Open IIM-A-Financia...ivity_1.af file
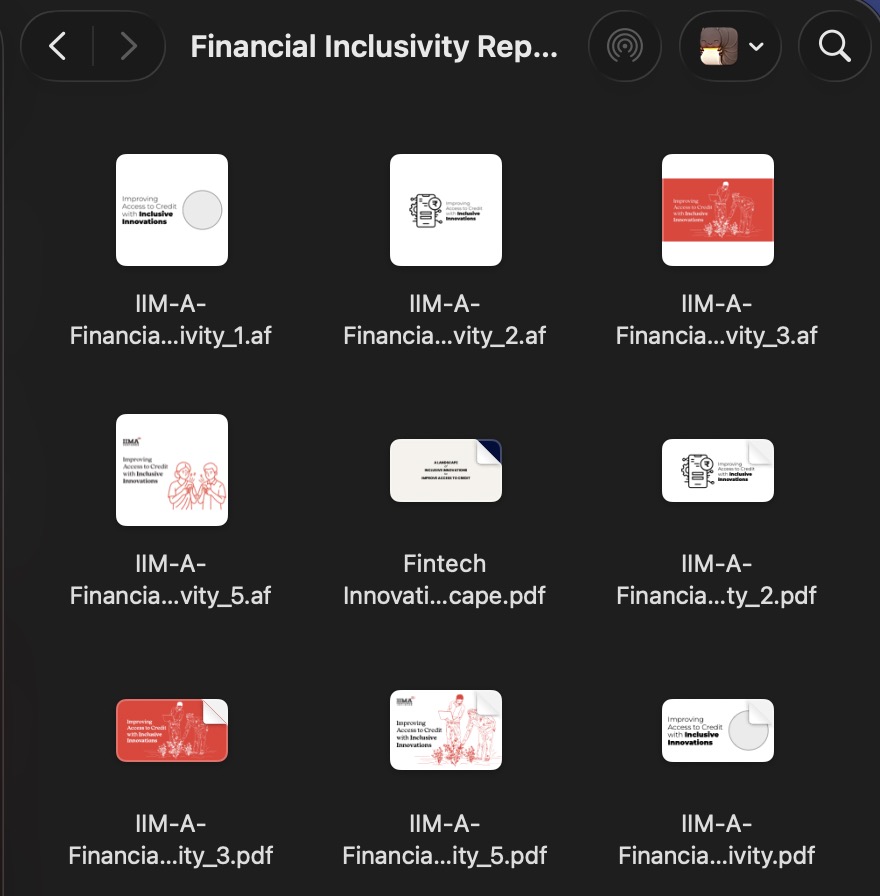Viewport: 880px width, 896px height. click(x=172, y=210)
